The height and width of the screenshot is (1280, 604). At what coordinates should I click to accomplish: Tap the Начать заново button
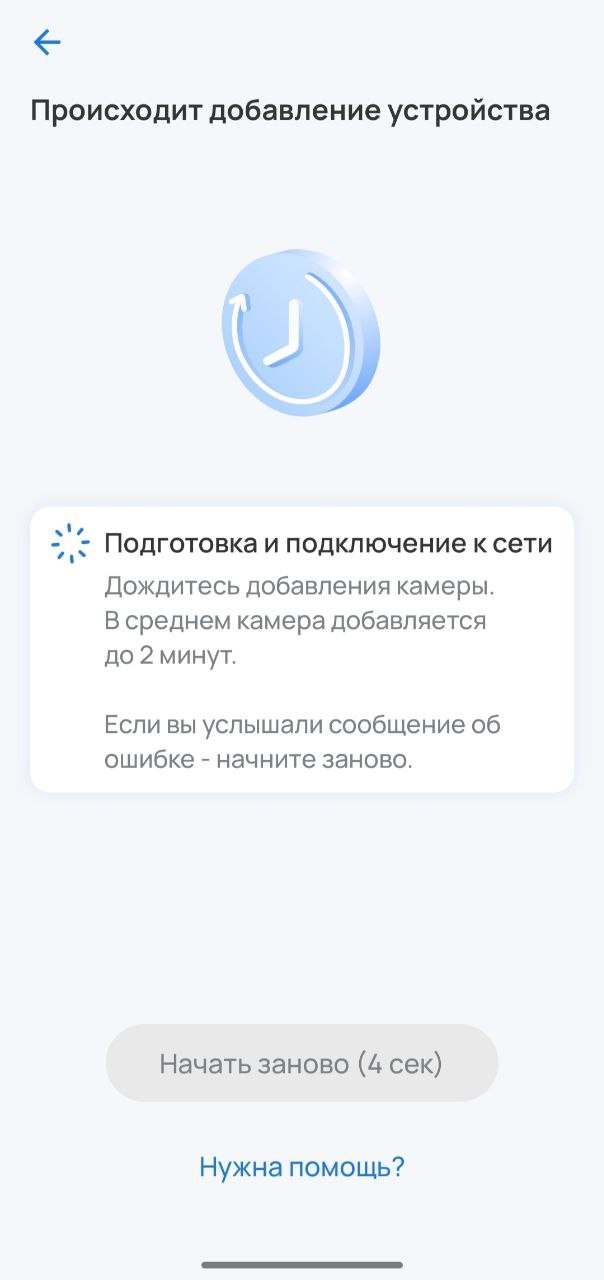[301, 1063]
